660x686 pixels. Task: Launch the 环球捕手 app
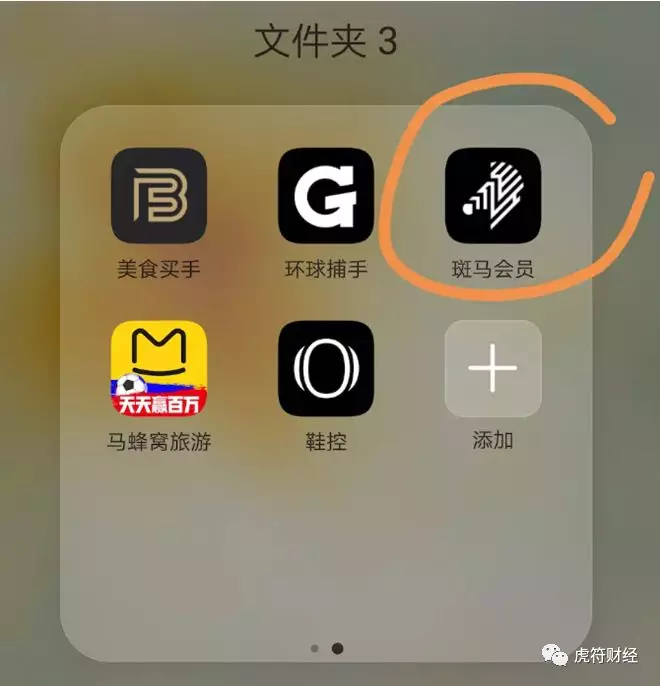click(326, 196)
